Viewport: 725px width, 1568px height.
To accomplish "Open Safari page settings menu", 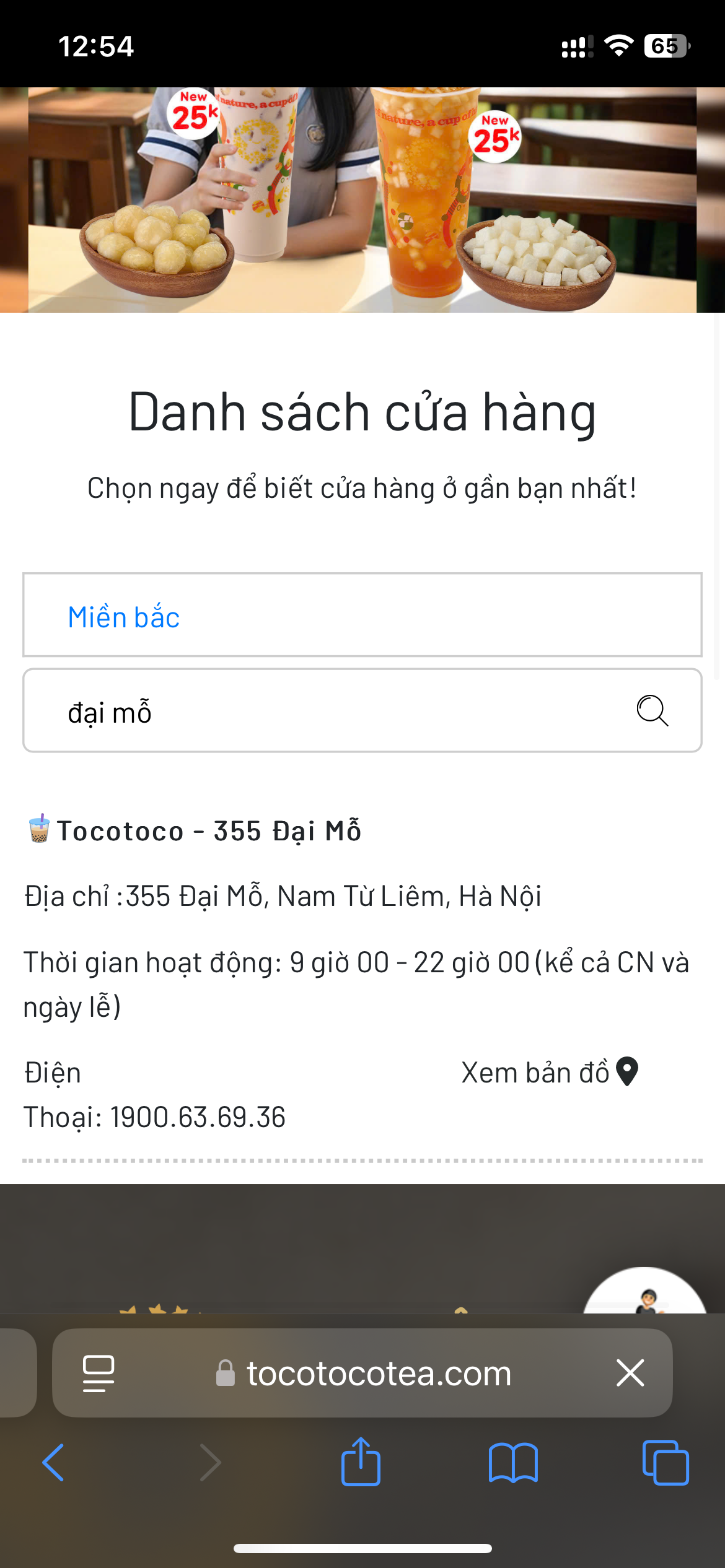I will 99,1373.
